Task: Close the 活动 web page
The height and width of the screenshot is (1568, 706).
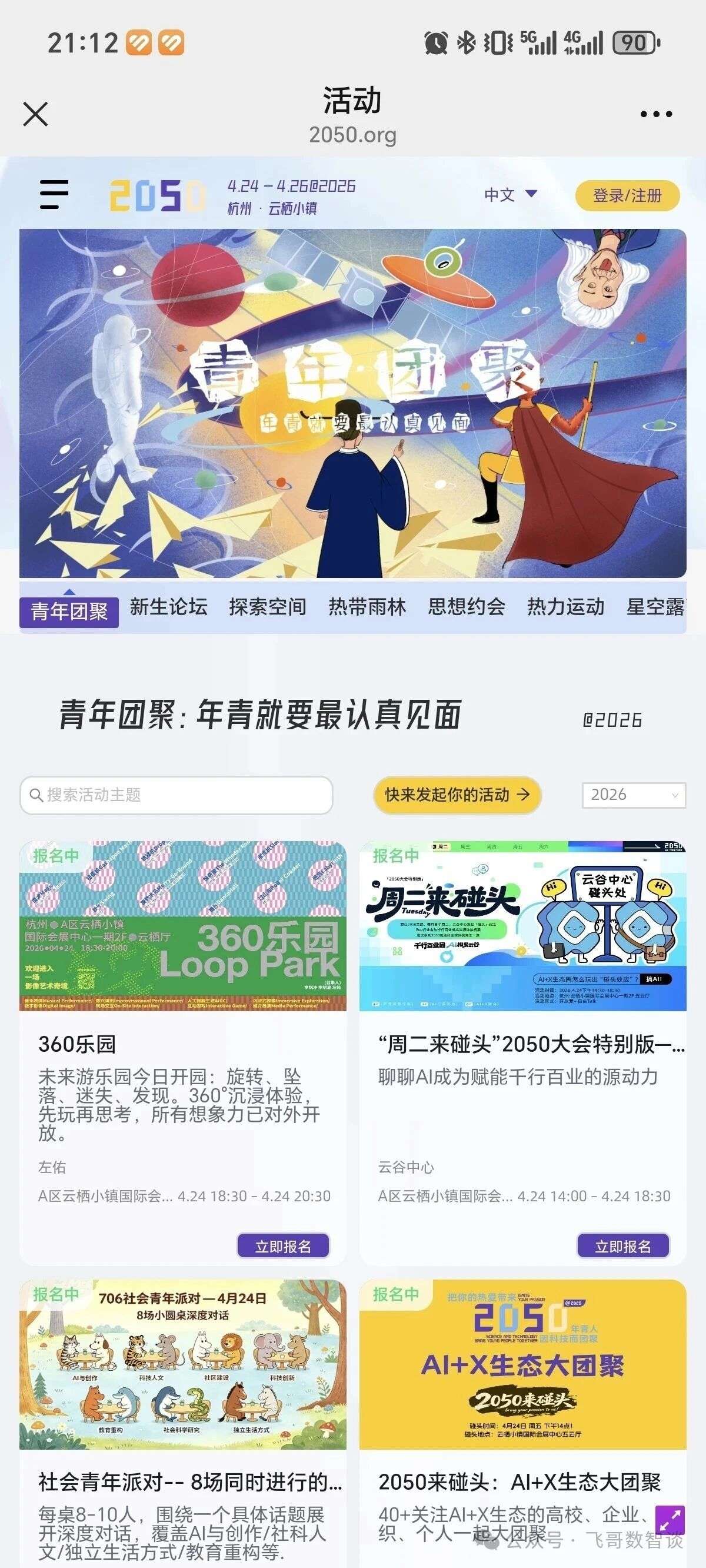Action: (35, 114)
